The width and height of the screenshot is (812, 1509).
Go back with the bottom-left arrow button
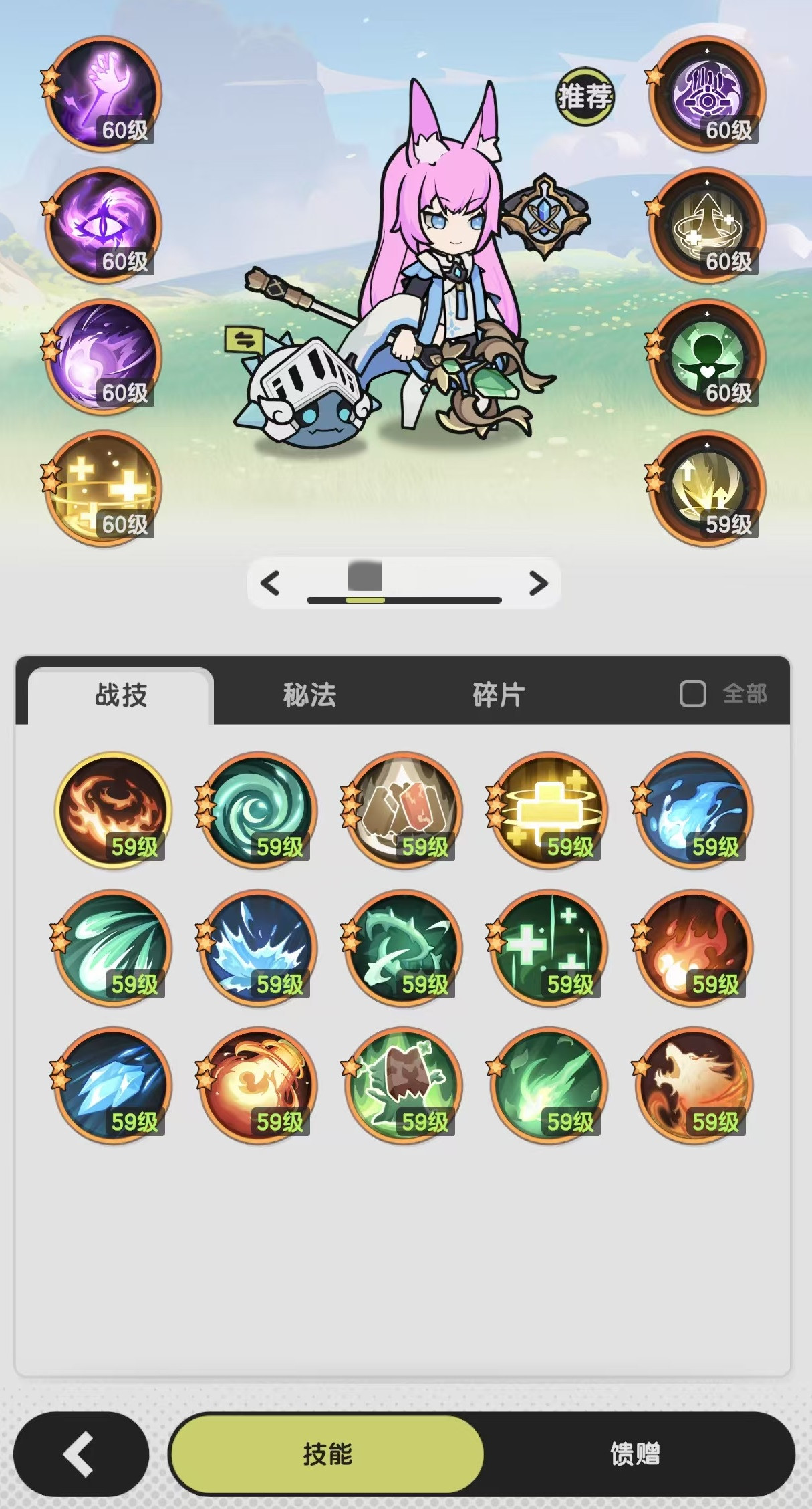80,1454
